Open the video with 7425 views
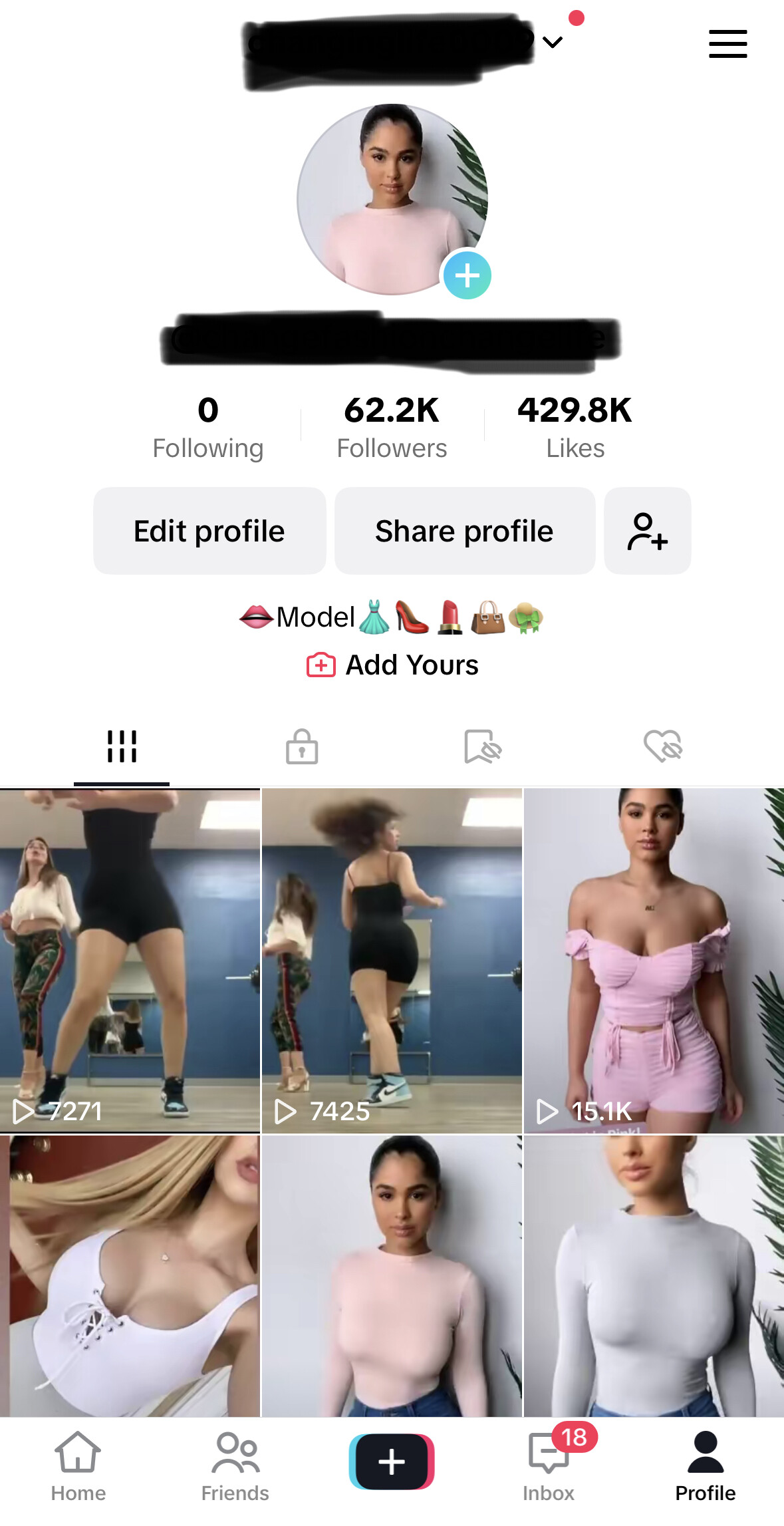The height and width of the screenshot is (1526, 784). click(x=392, y=961)
